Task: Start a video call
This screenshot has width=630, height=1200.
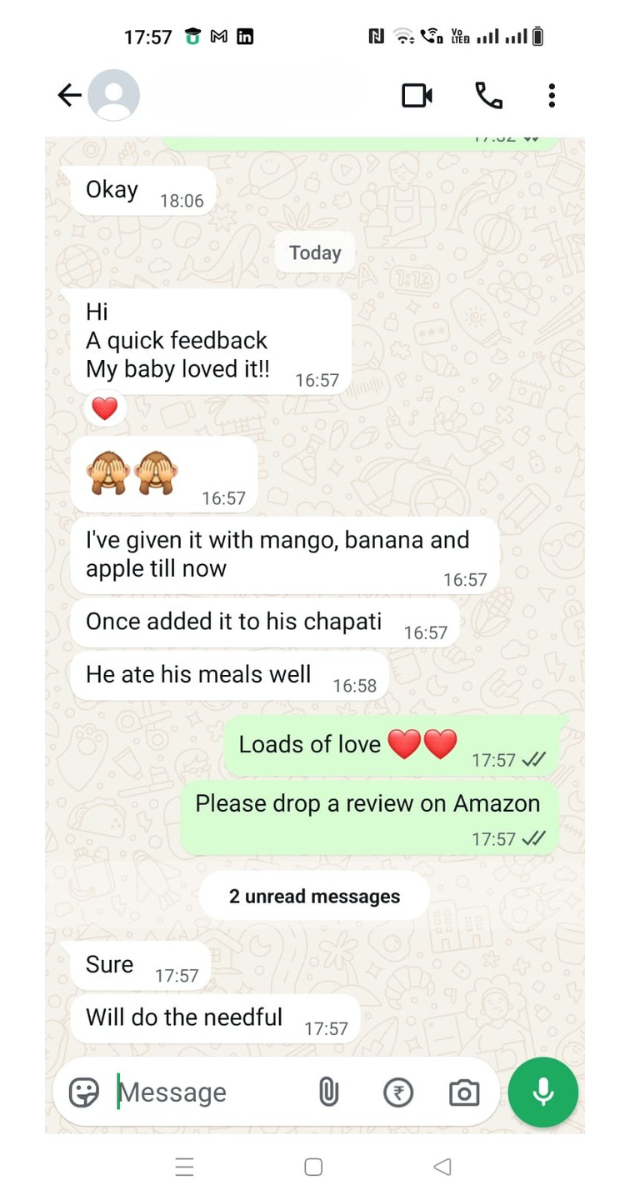Action: click(417, 96)
